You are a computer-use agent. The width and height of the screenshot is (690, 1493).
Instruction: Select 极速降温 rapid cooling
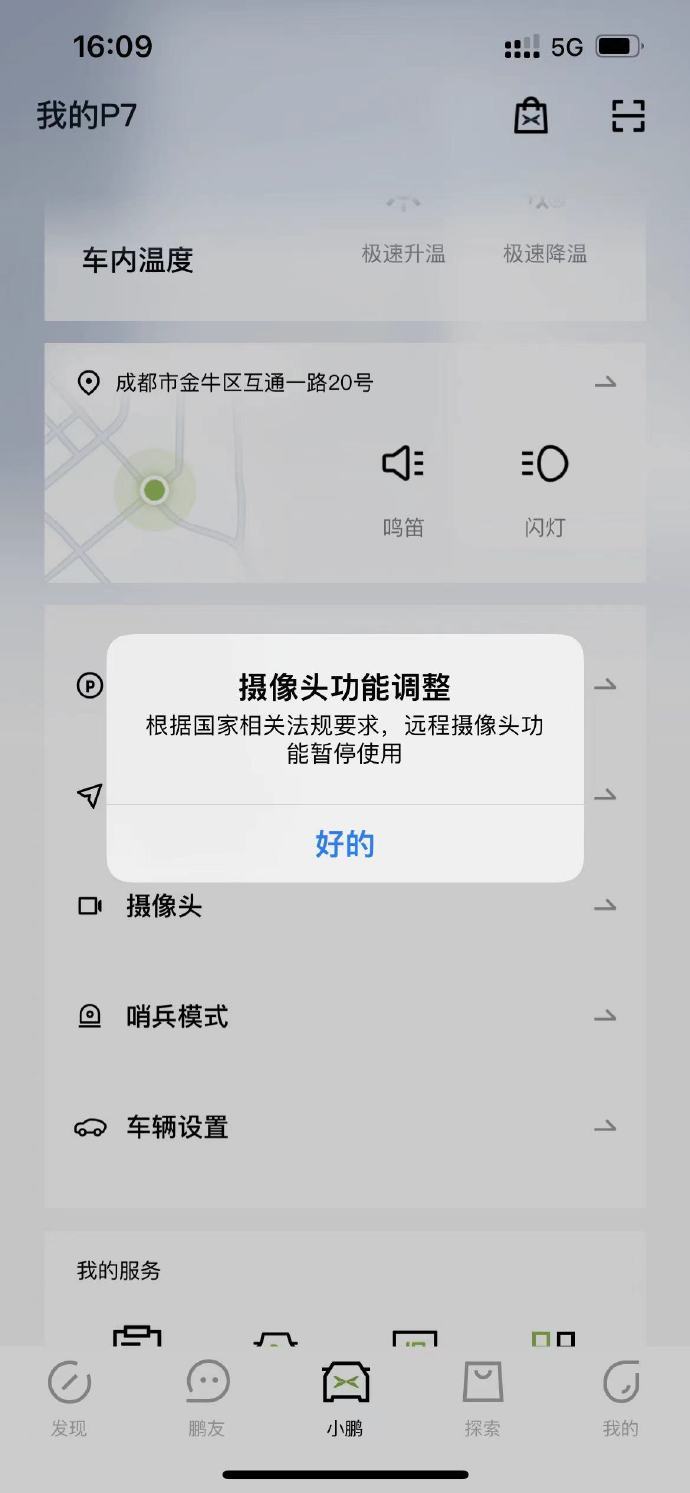(544, 240)
